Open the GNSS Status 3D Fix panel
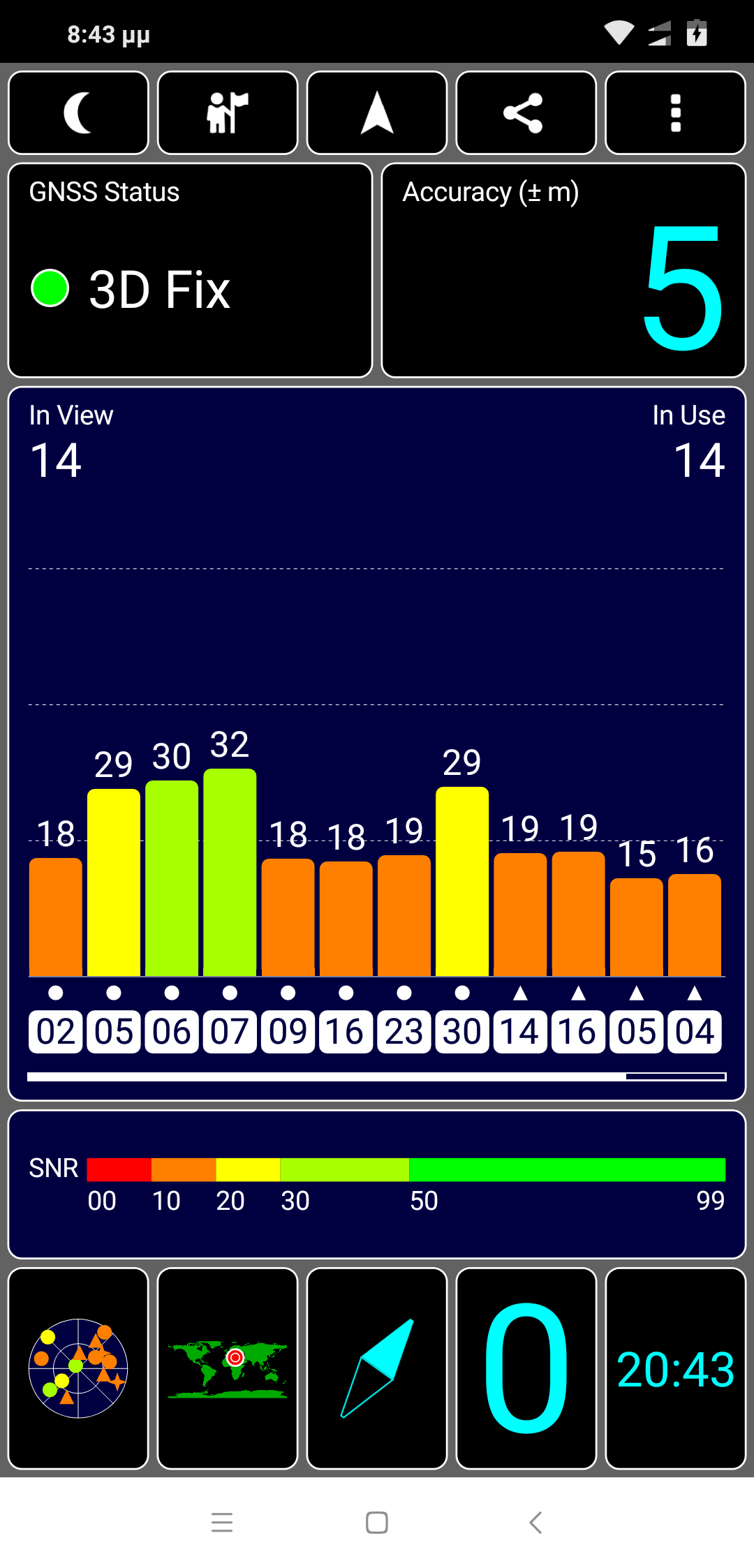 pos(190,270)
